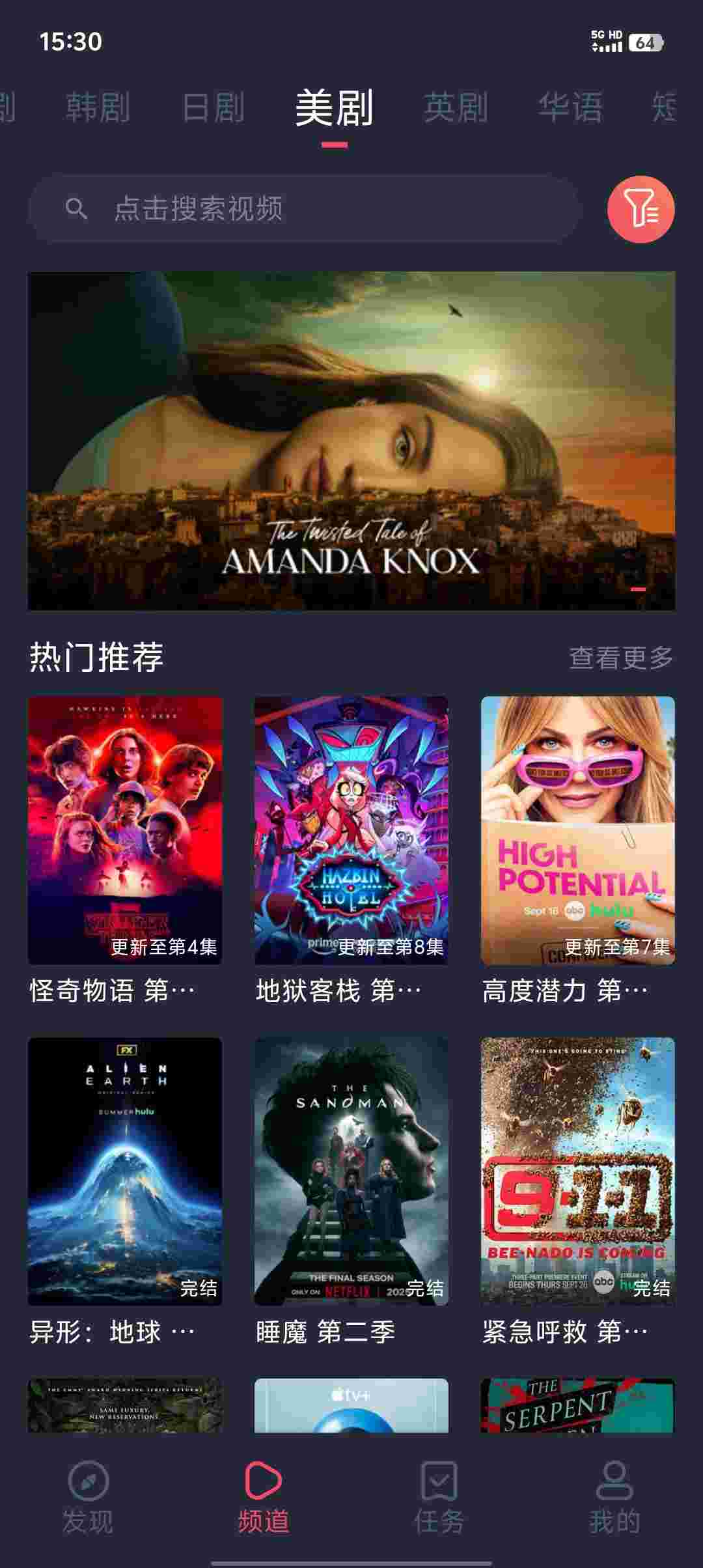Open 怪奇物语 series card
703x1568 pixels.
coord(125,830)
